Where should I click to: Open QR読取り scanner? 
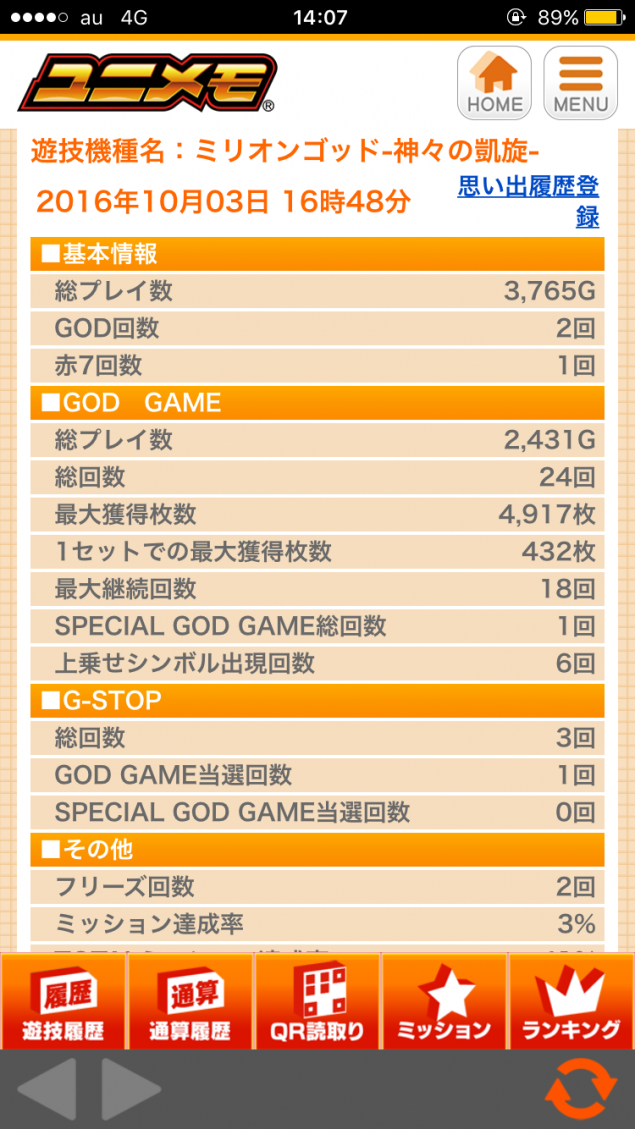318,1001
